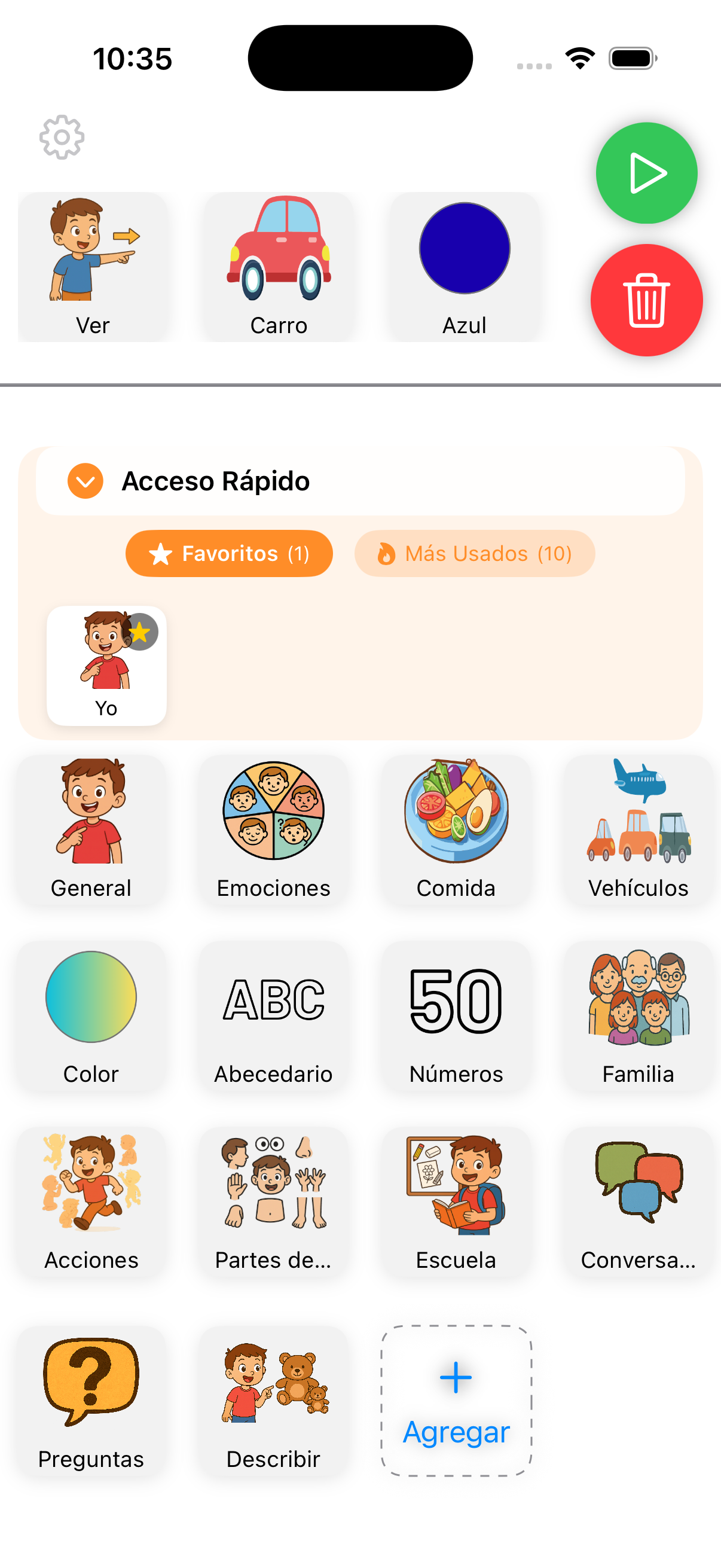The image size is (721, 1568).
Task: Select the Favoritos tab
Action: (229, 553)
